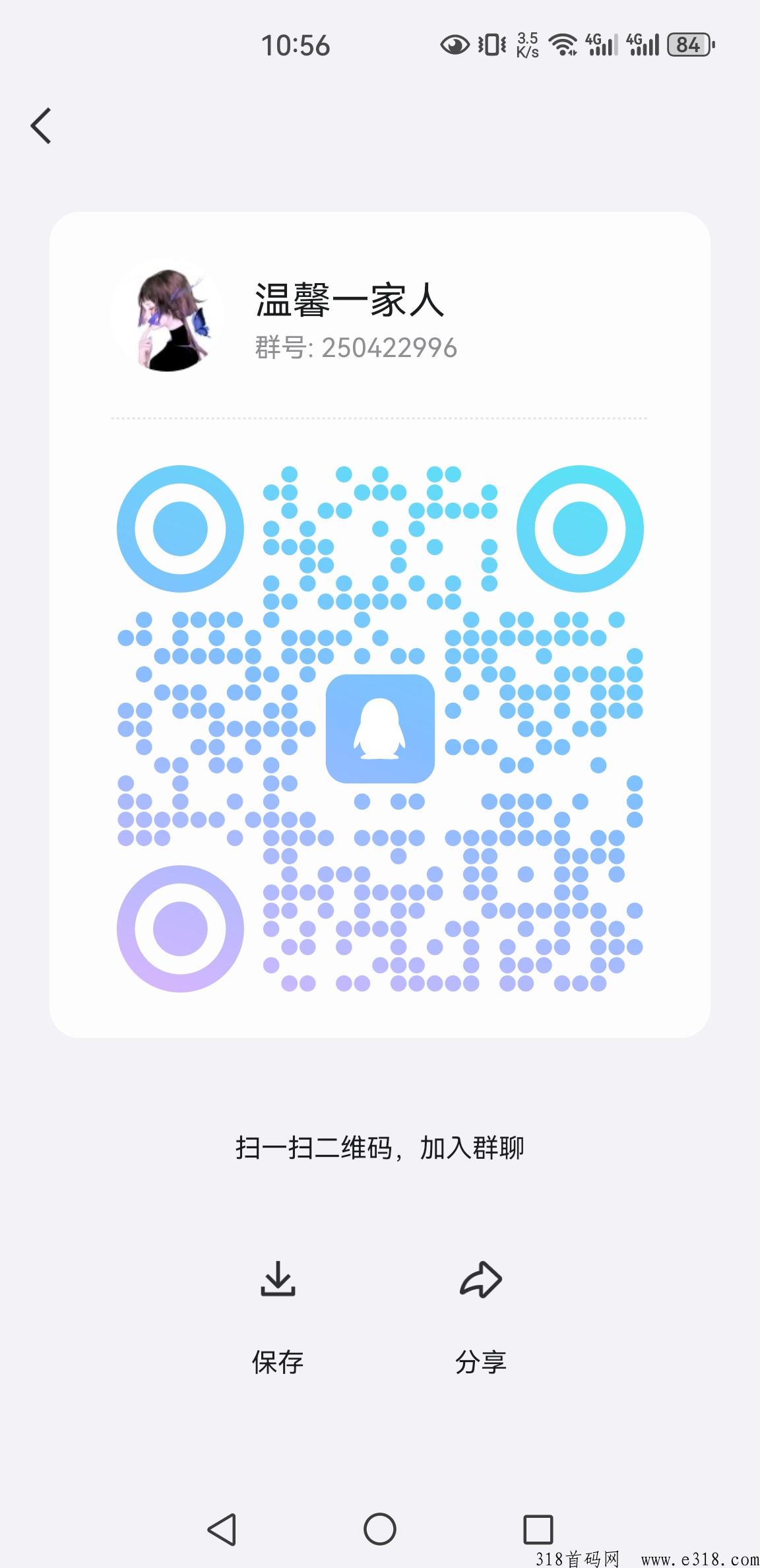Share the group QR code (分享)
760x1568 pixels.
coord(481,1317)
